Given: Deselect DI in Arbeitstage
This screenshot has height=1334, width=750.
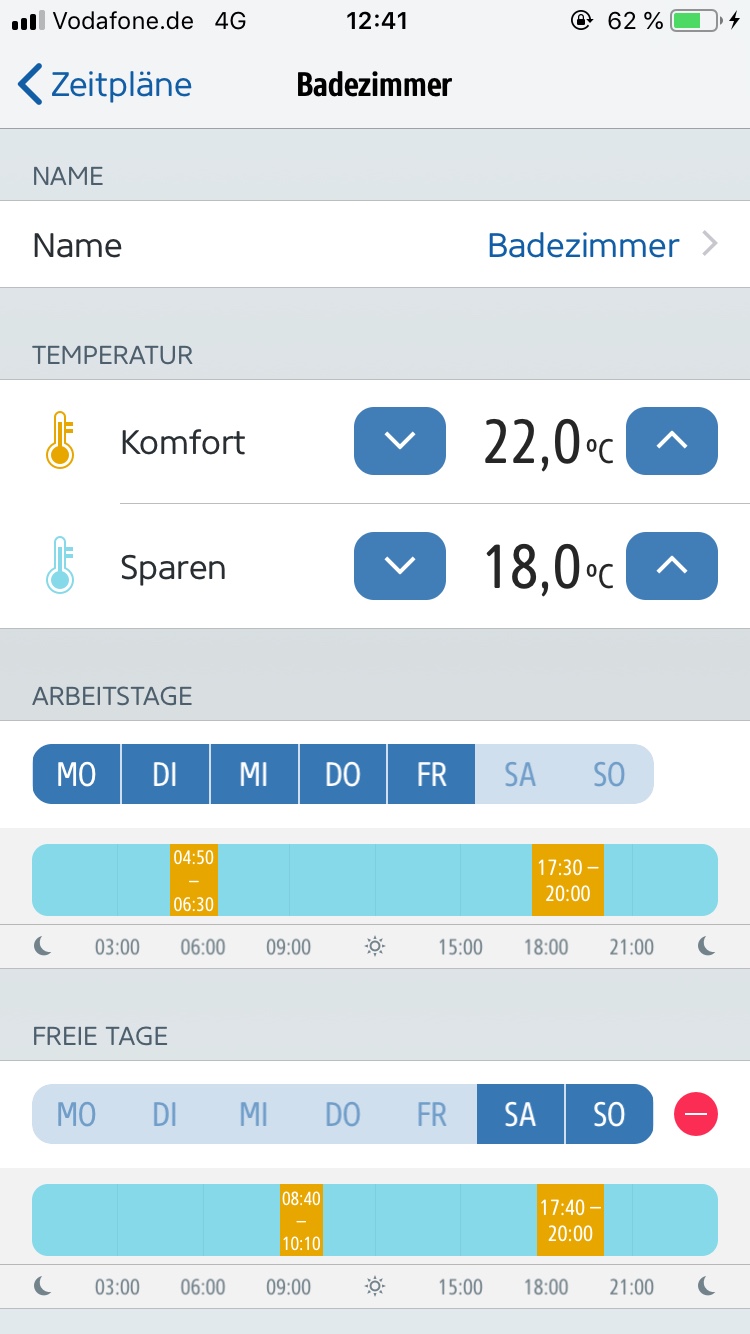Looking at the screenshot, I should [x=165, y=774].
